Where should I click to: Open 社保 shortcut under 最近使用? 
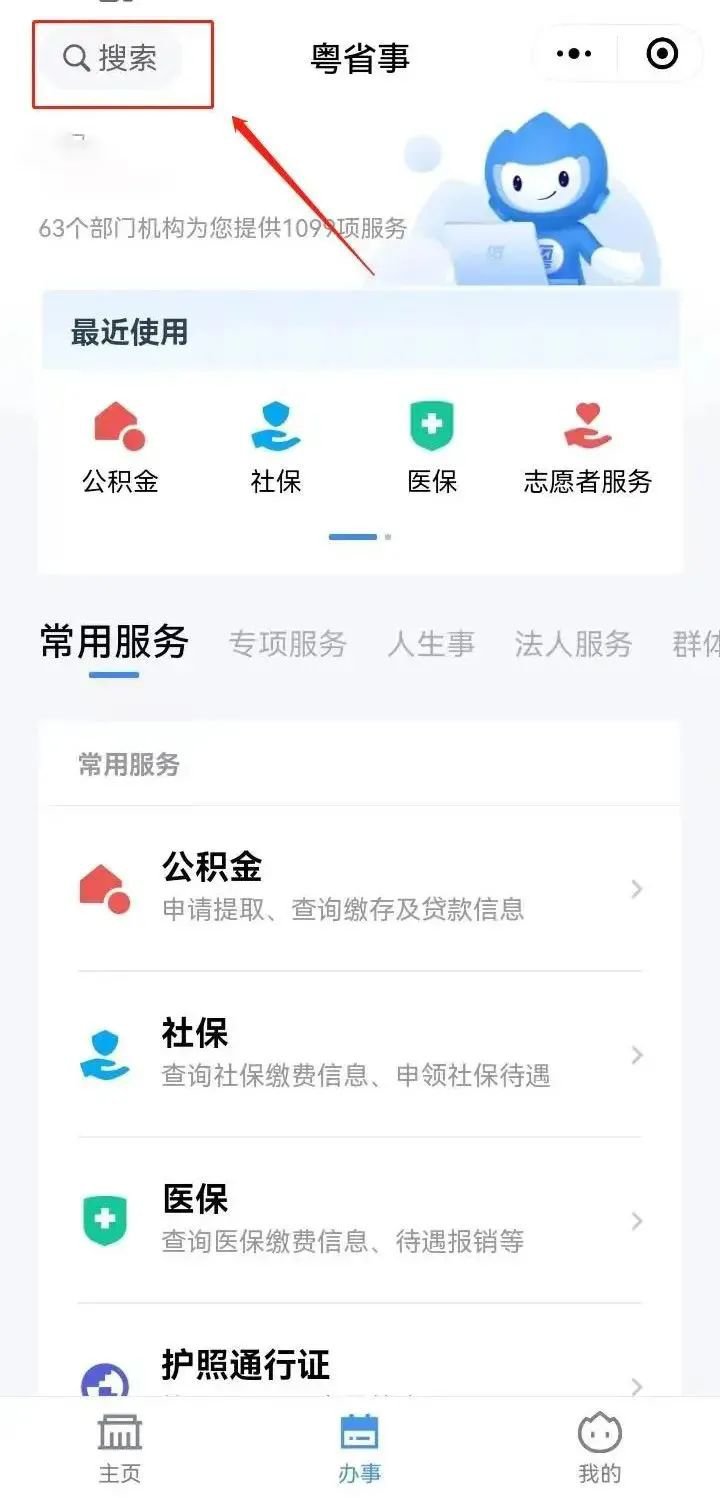tap(276, 446)
